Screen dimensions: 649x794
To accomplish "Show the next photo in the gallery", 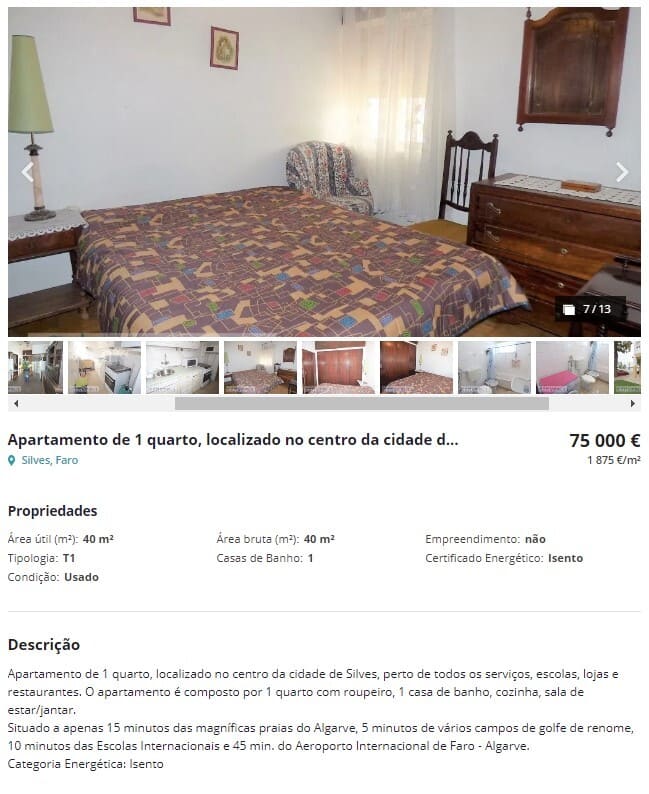I will click(x=622, y=172).
